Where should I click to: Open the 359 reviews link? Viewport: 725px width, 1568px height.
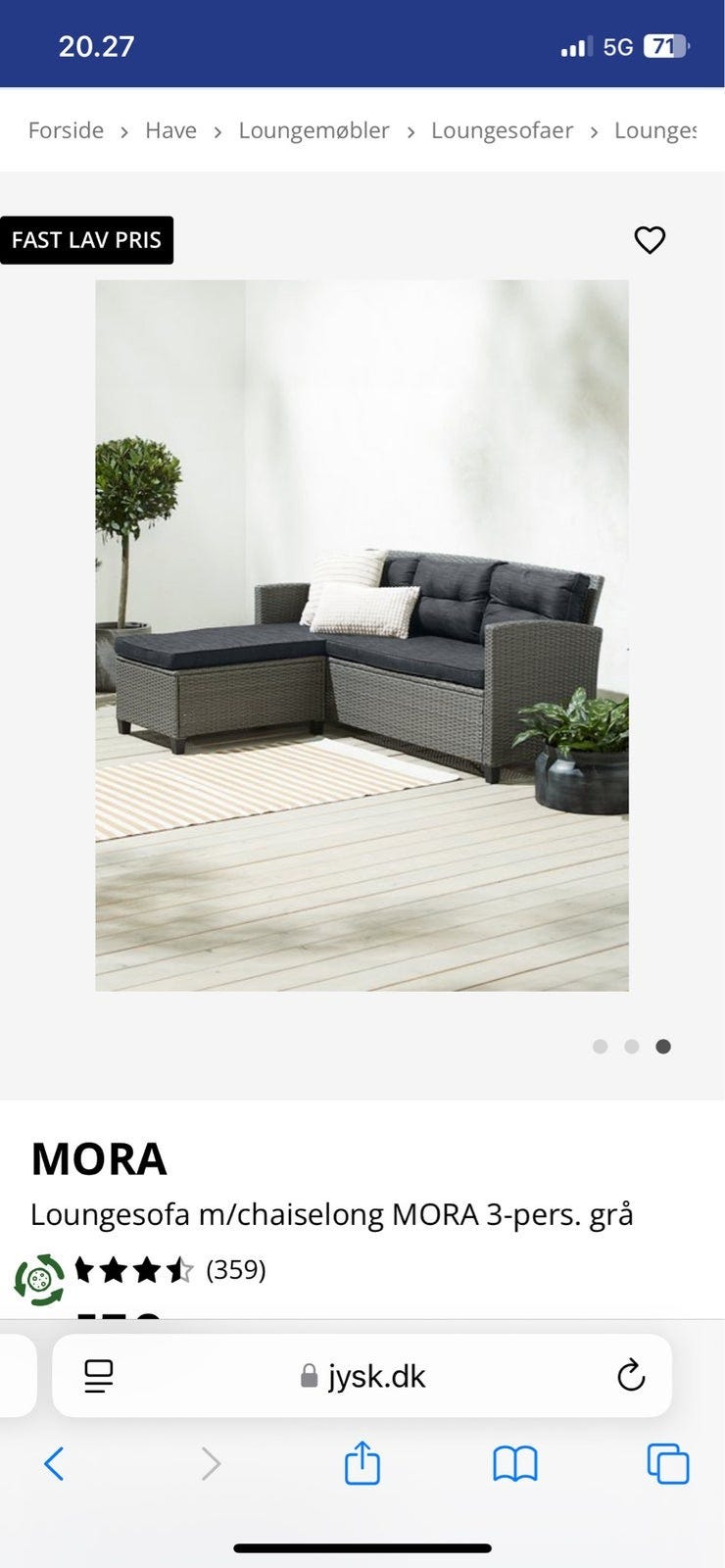pyautogui.click(x=236, y=1269)
